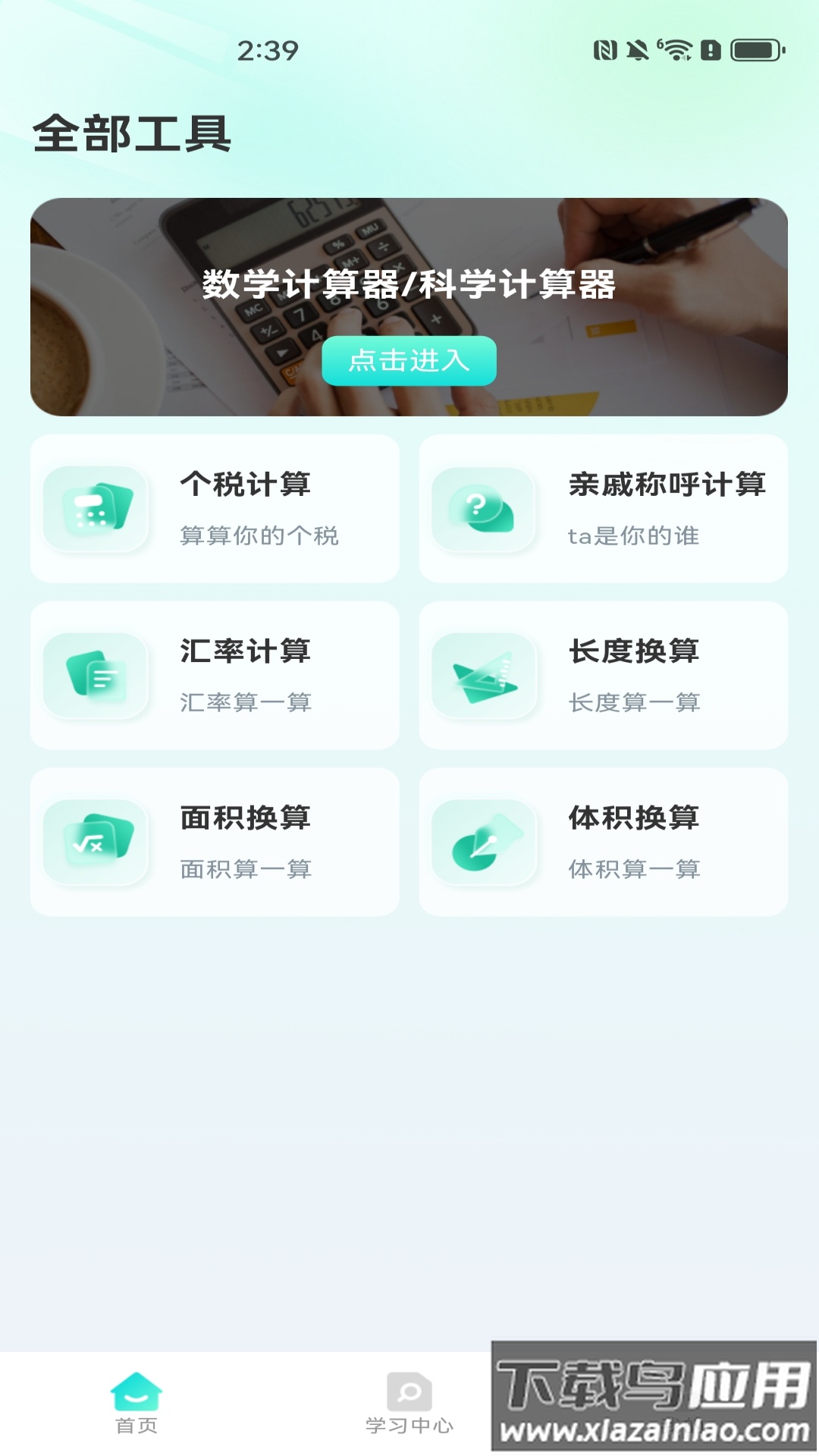Viewport: 819px width, 1456px height.
Task: Select the 面积换算 square-root icon
Action: (x=96, y=842)
